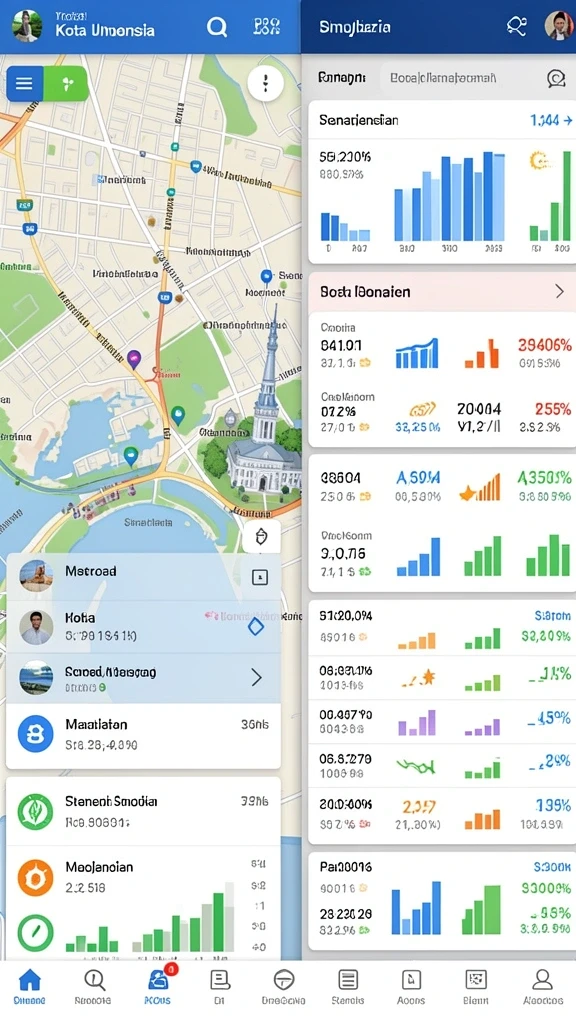
Task: Switch to the home tab in bottom navigation
Action: click(x=29, y=986)
